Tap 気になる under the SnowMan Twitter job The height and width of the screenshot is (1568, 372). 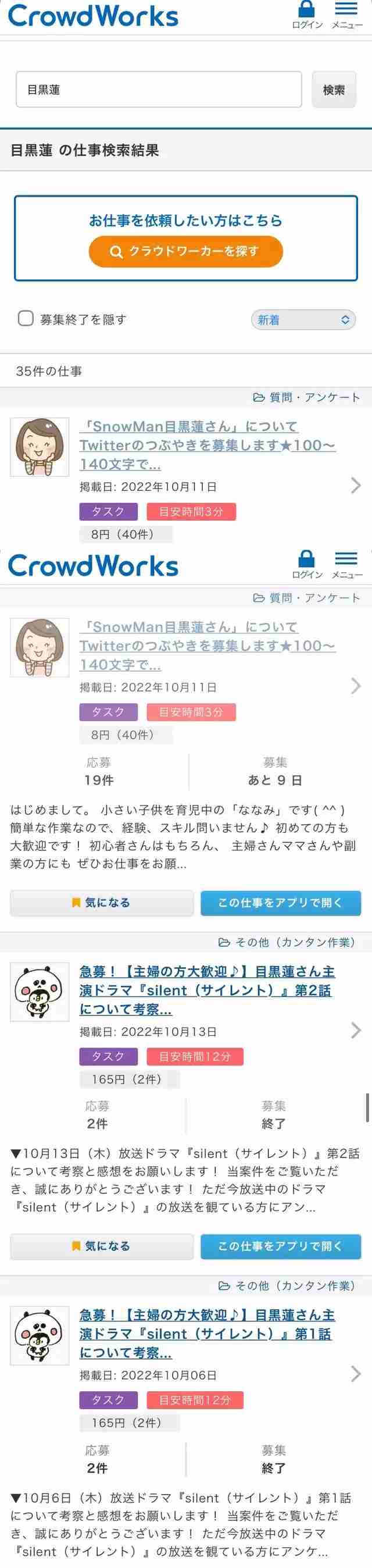click(102, 903)
